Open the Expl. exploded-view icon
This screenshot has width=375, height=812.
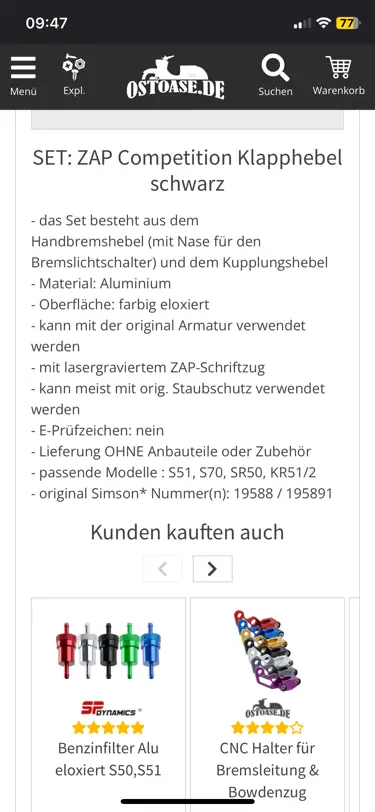pos(74,76)
